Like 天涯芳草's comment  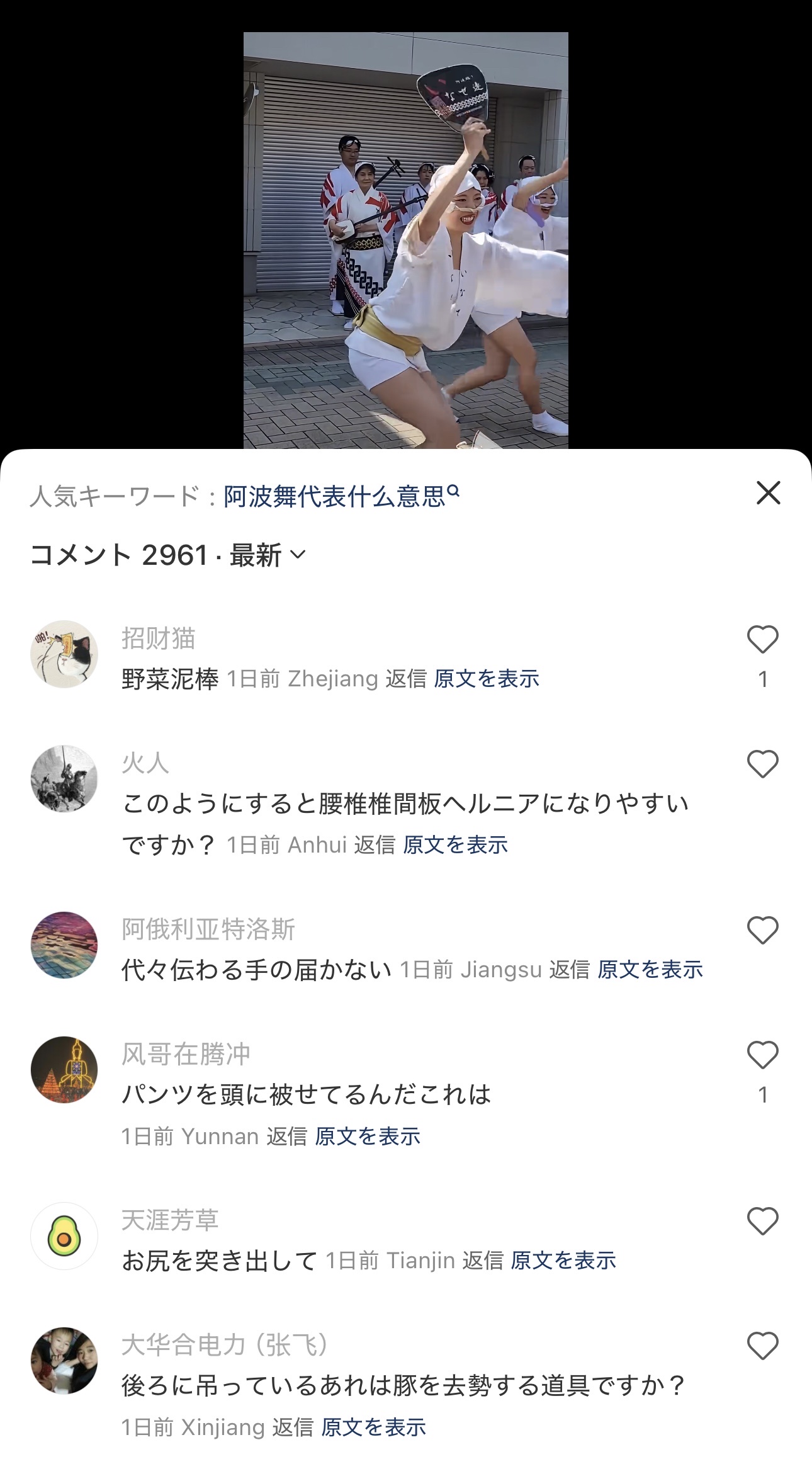point(762,1222)
